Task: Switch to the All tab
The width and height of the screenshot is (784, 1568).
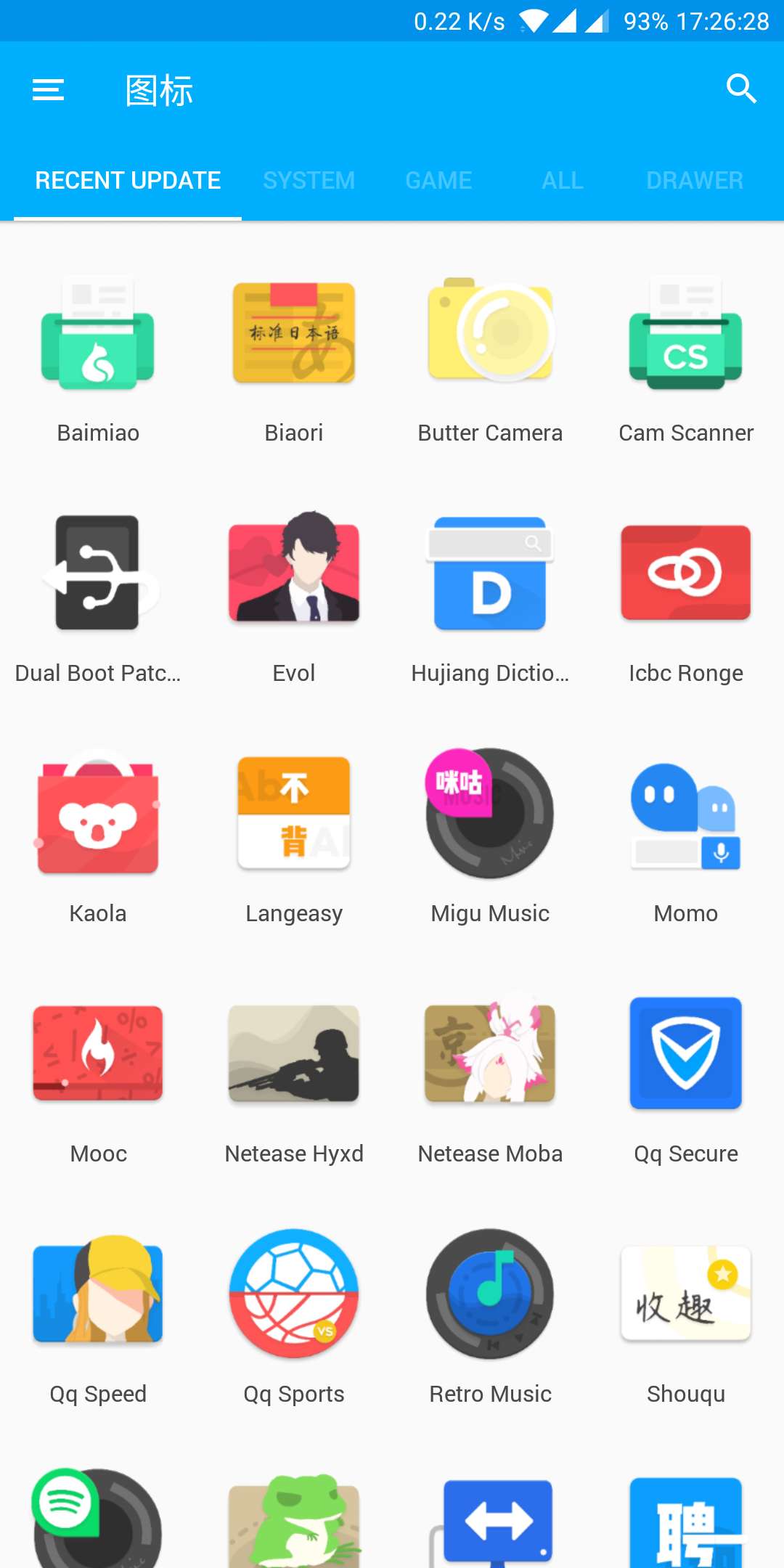Action: (563, 180)
